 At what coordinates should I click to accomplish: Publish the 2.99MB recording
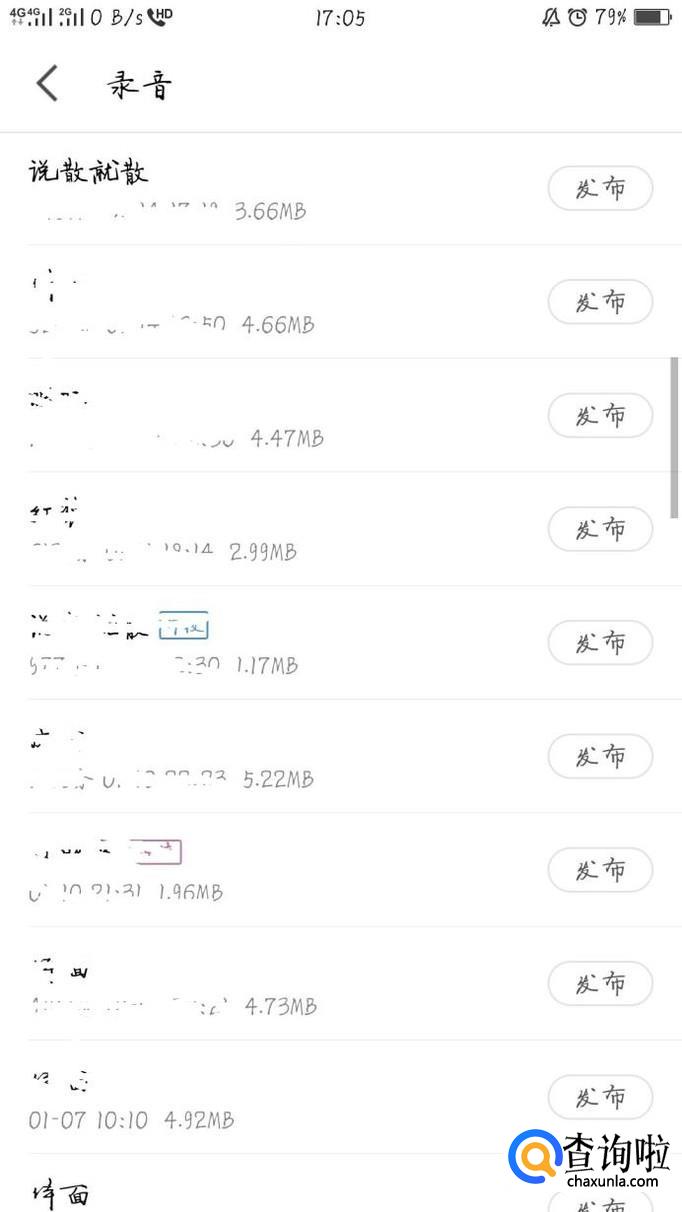click(600, 528)
